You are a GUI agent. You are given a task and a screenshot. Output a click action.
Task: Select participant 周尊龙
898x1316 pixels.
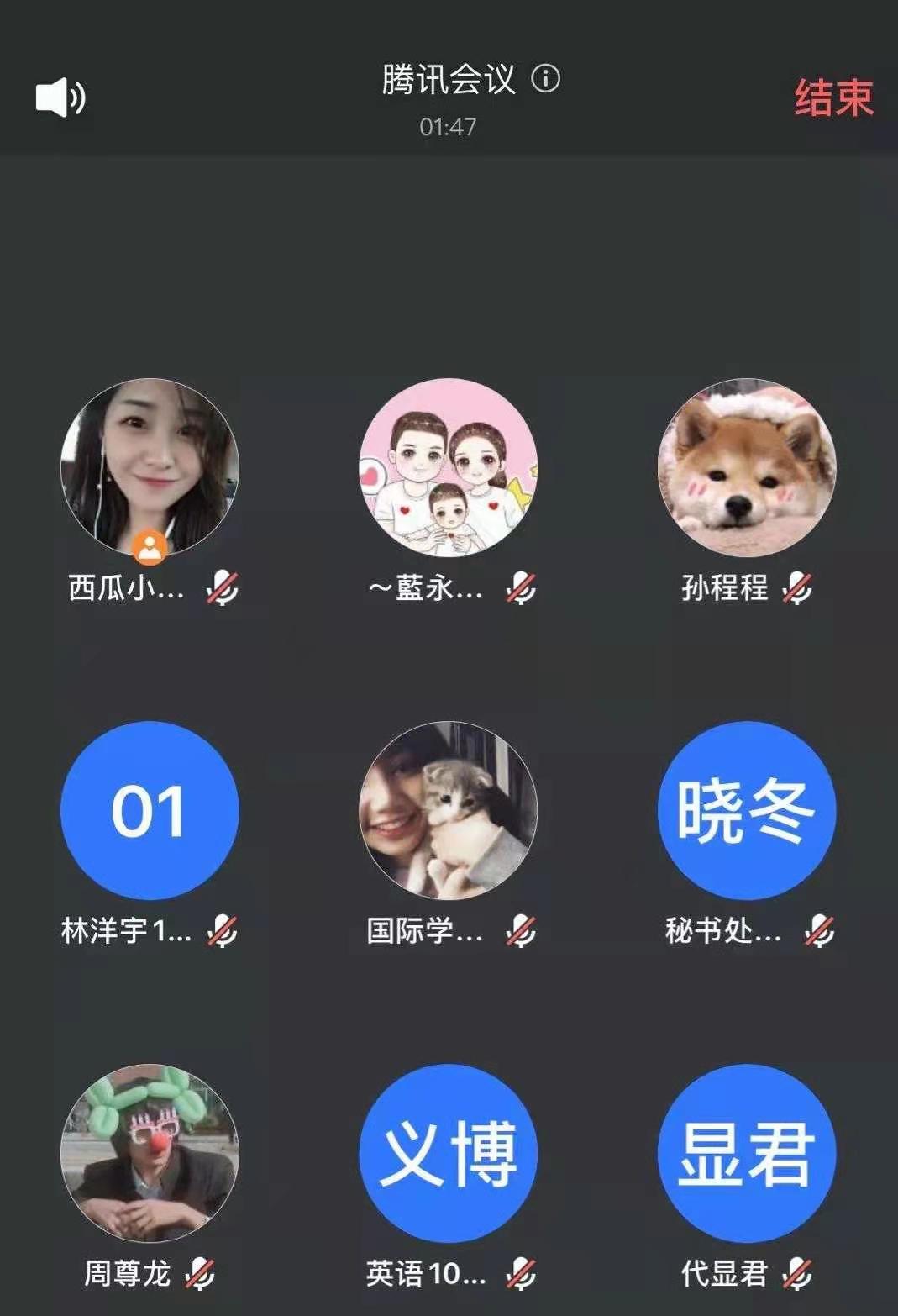150,1153
